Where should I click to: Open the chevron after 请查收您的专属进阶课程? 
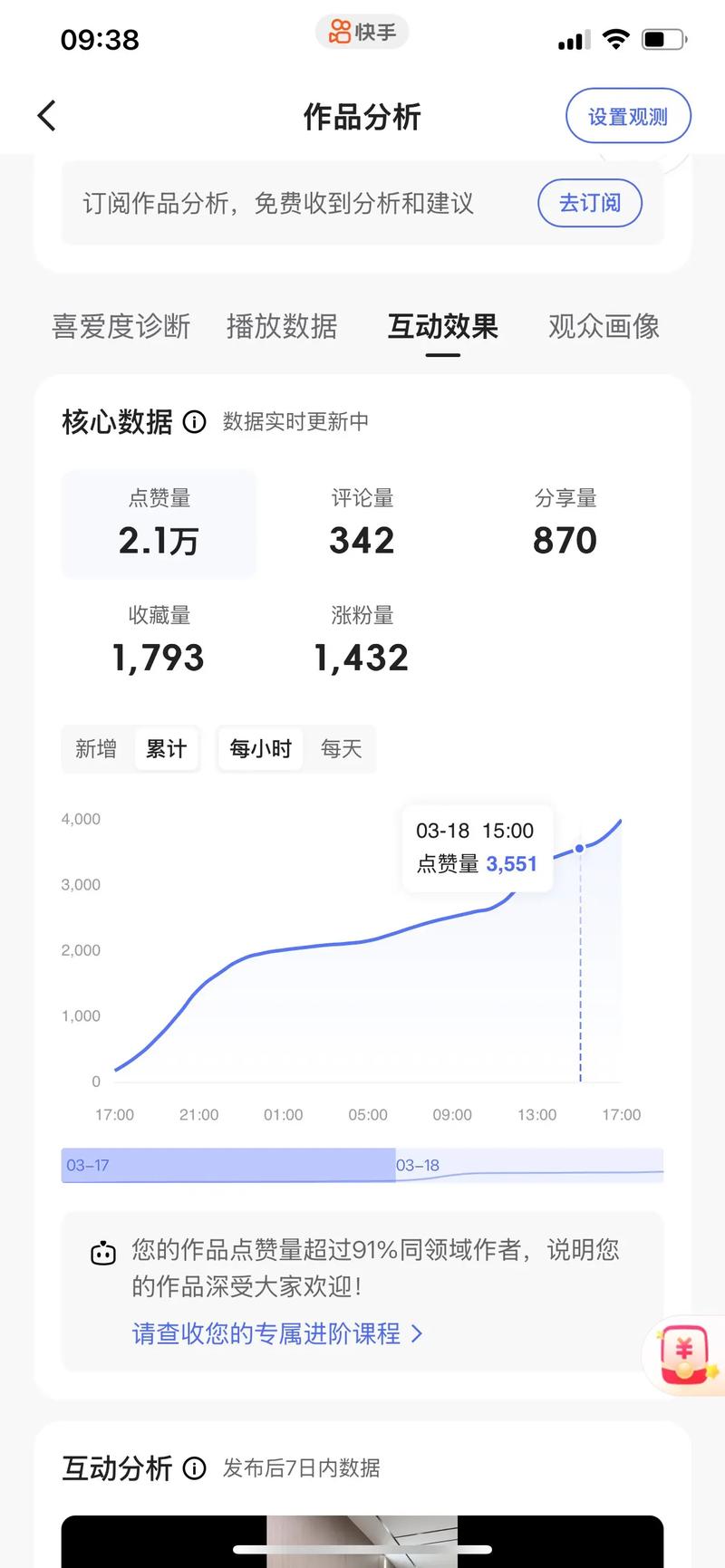[417, 1333]
